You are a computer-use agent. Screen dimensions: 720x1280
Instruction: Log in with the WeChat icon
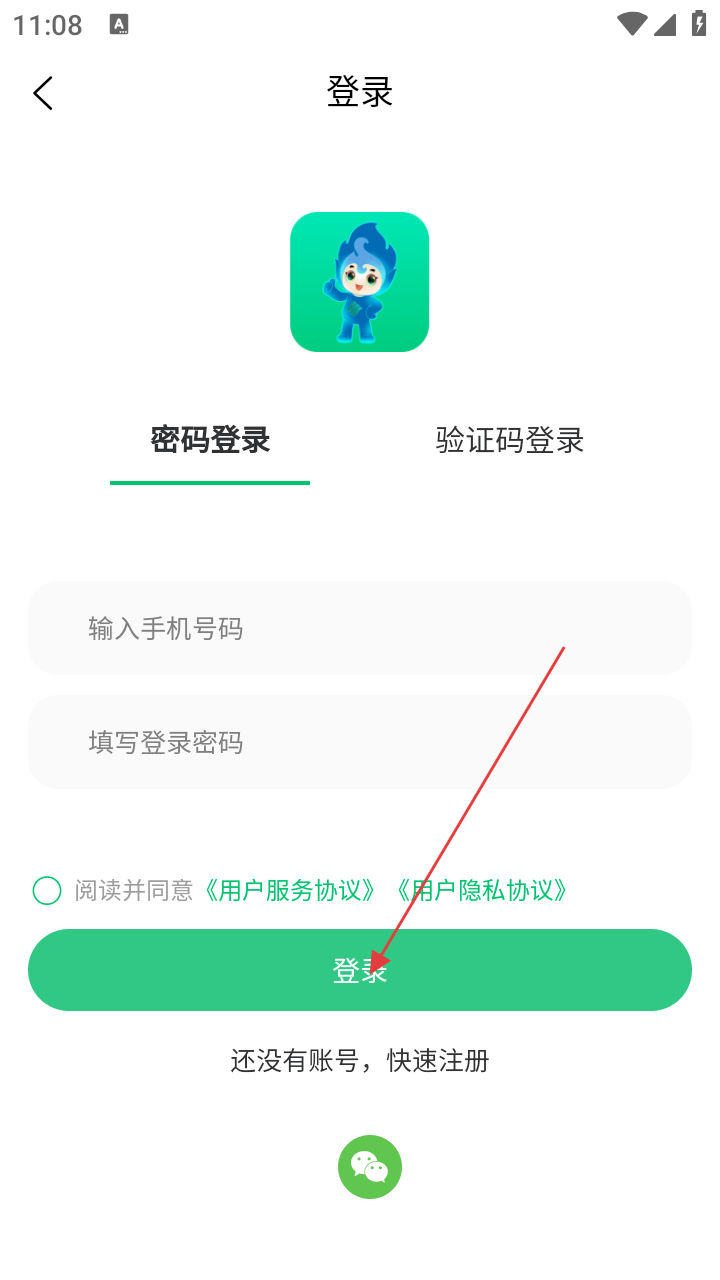click(370, 1166)
